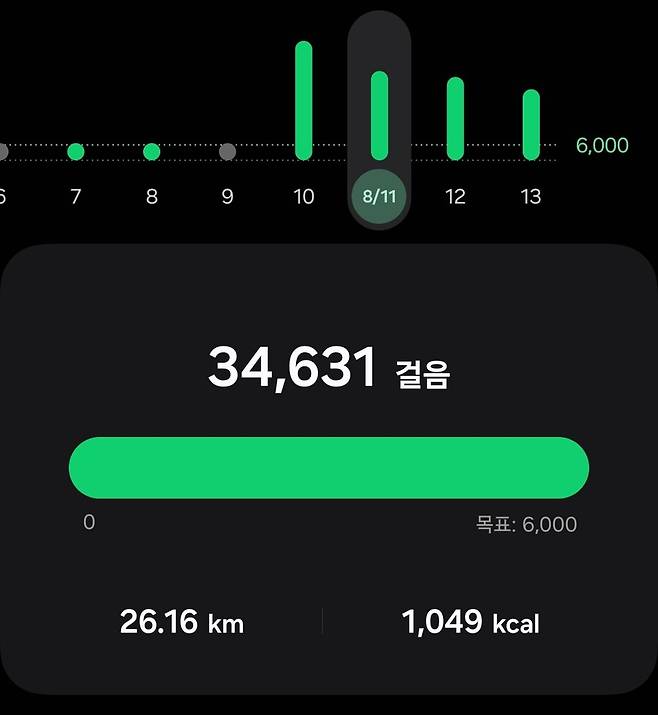This screenshot has height=715, width=658.
Task: Show steps for day 9
Action: tap(227, 196)
